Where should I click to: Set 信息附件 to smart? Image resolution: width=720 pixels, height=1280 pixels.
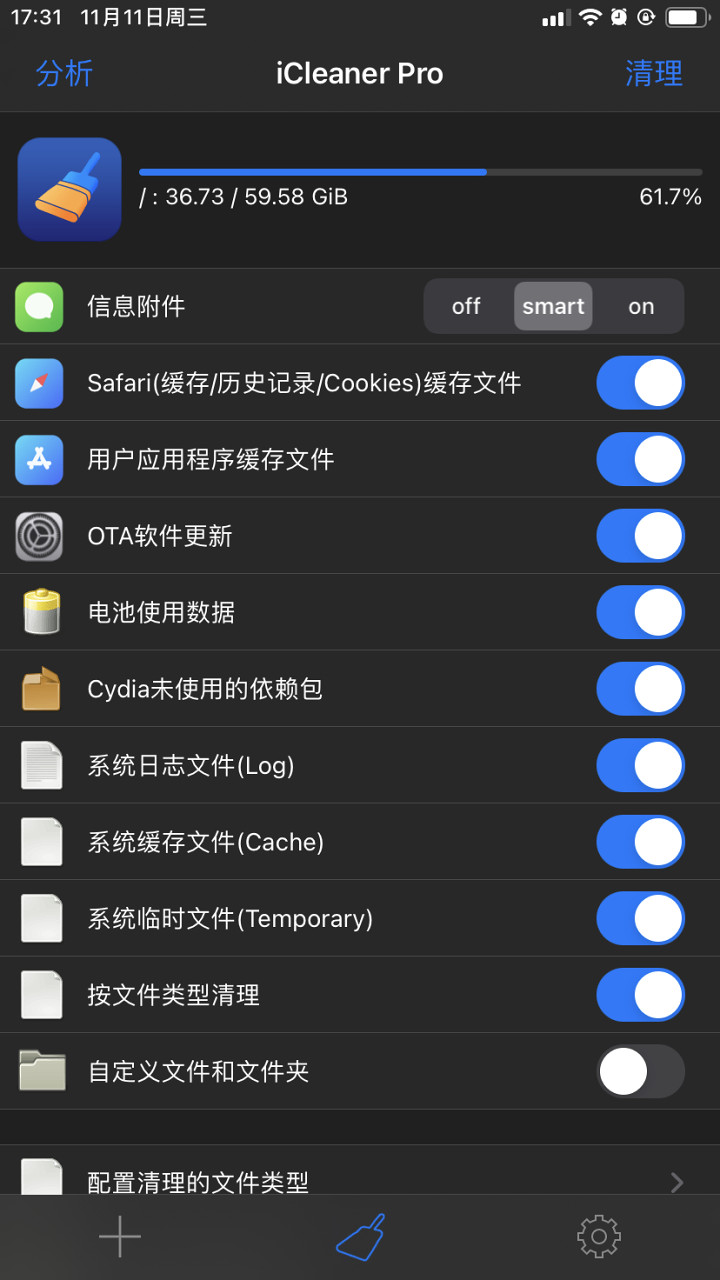[553, 306]
